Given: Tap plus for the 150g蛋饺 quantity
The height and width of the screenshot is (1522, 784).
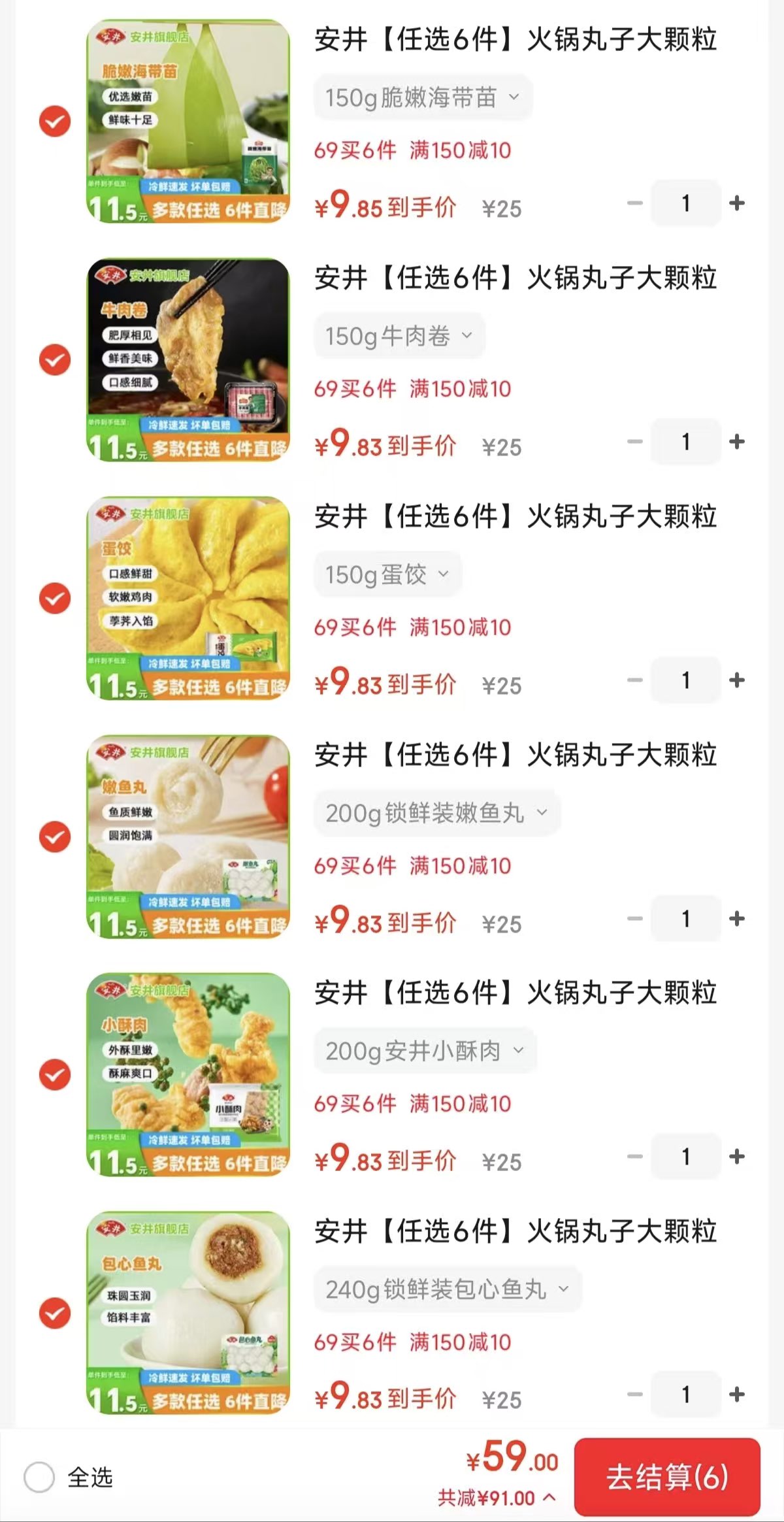Looking at the screenshot, I should tap(737, 680).
